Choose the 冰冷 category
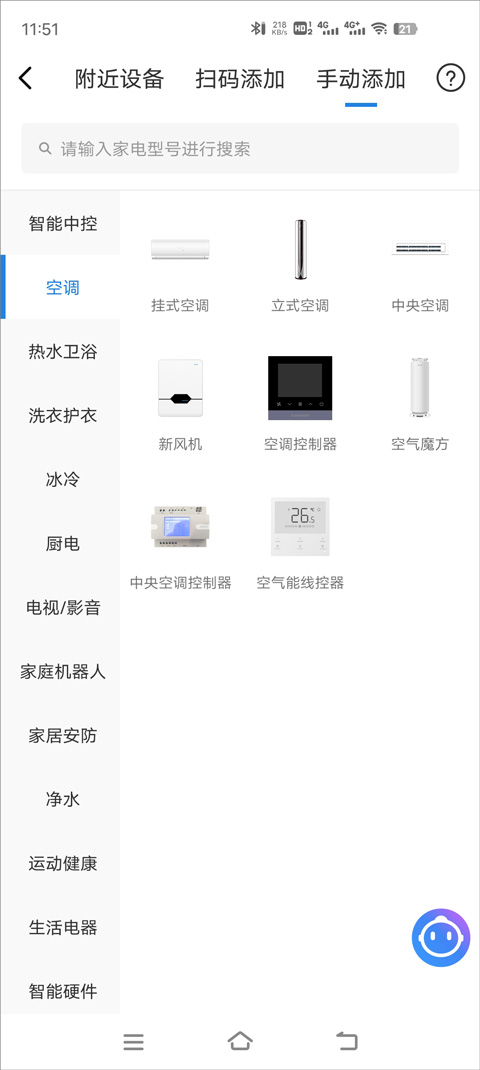480x1070 pixels. (63, 480)
